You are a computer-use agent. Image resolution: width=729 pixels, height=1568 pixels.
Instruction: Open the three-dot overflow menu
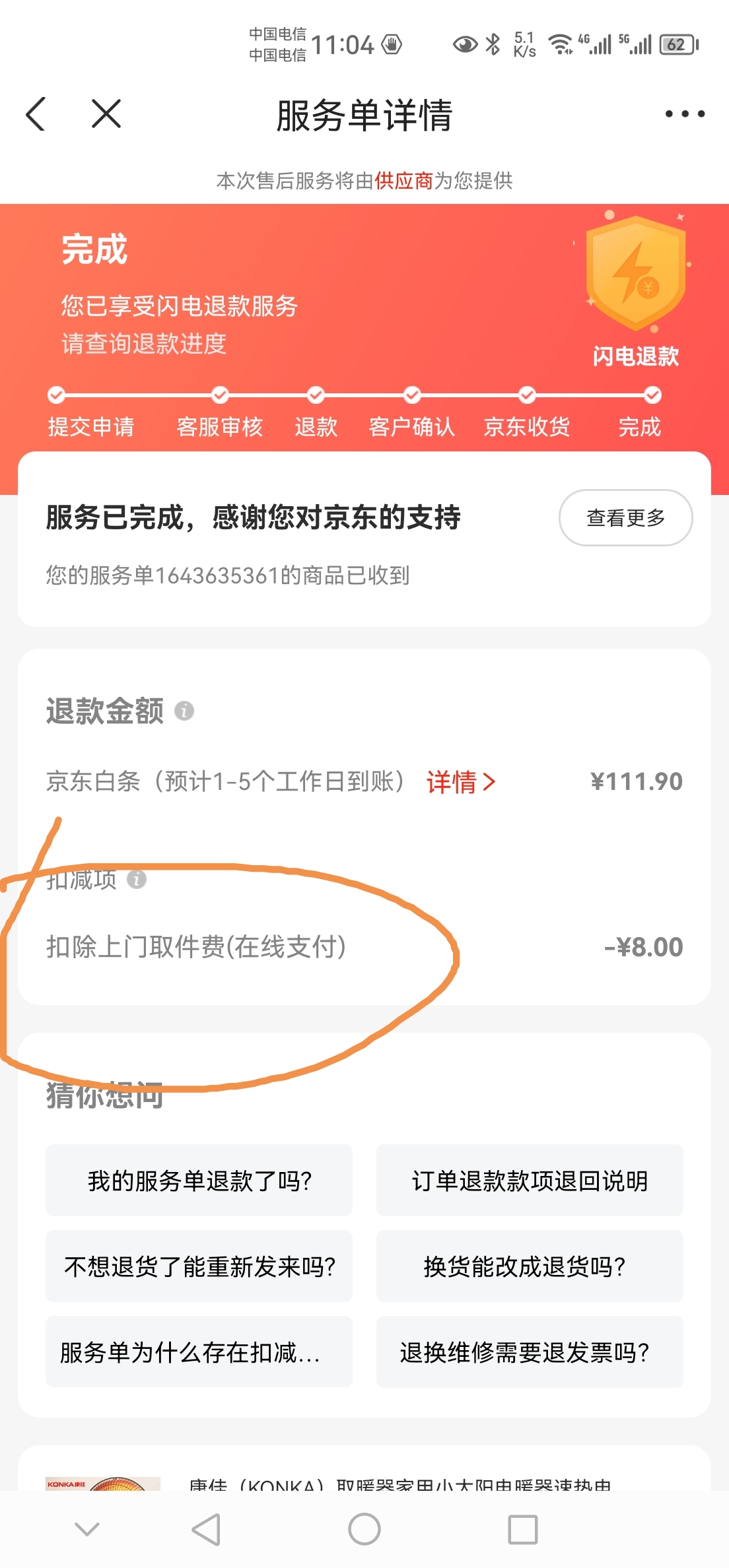(685, 114)
